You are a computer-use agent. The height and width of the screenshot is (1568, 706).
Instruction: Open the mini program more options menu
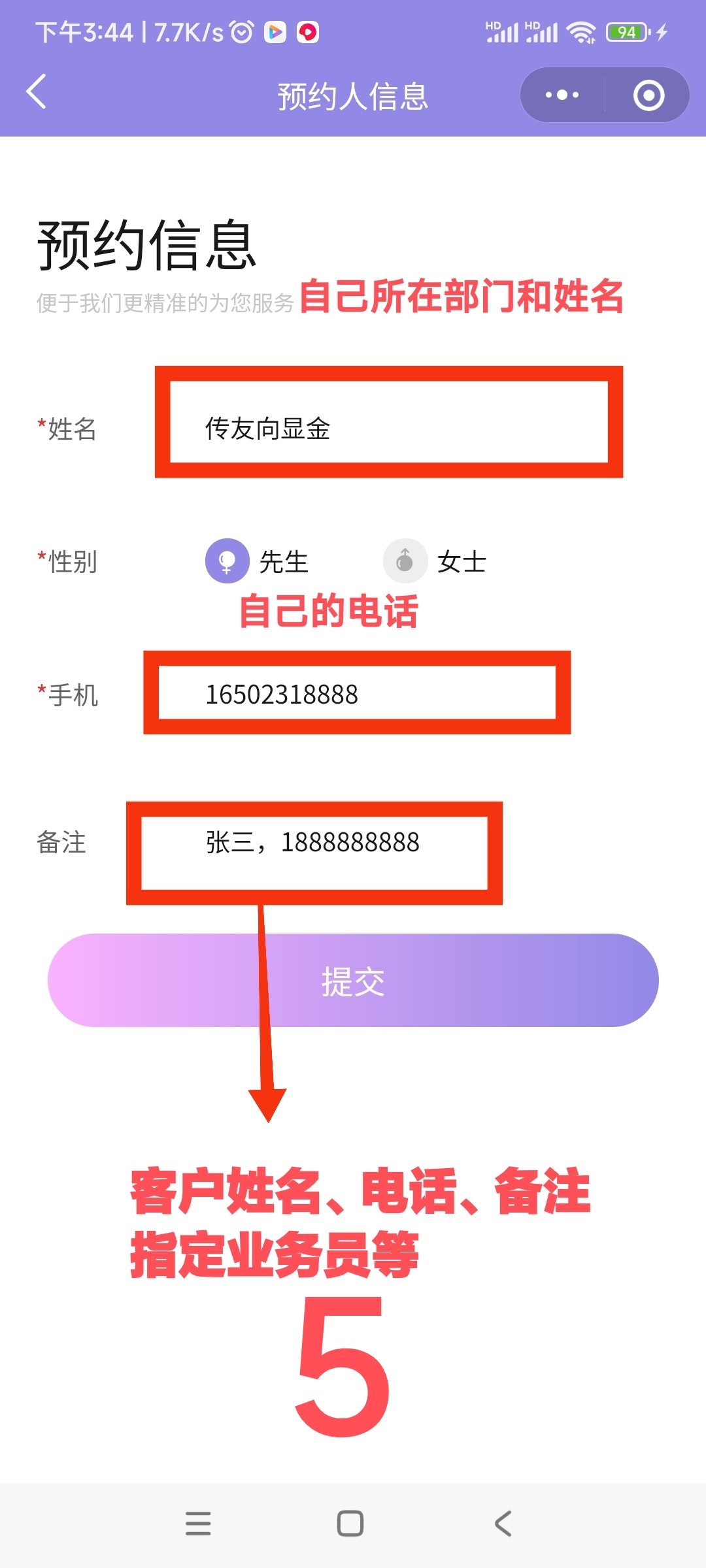coord(562,95)
